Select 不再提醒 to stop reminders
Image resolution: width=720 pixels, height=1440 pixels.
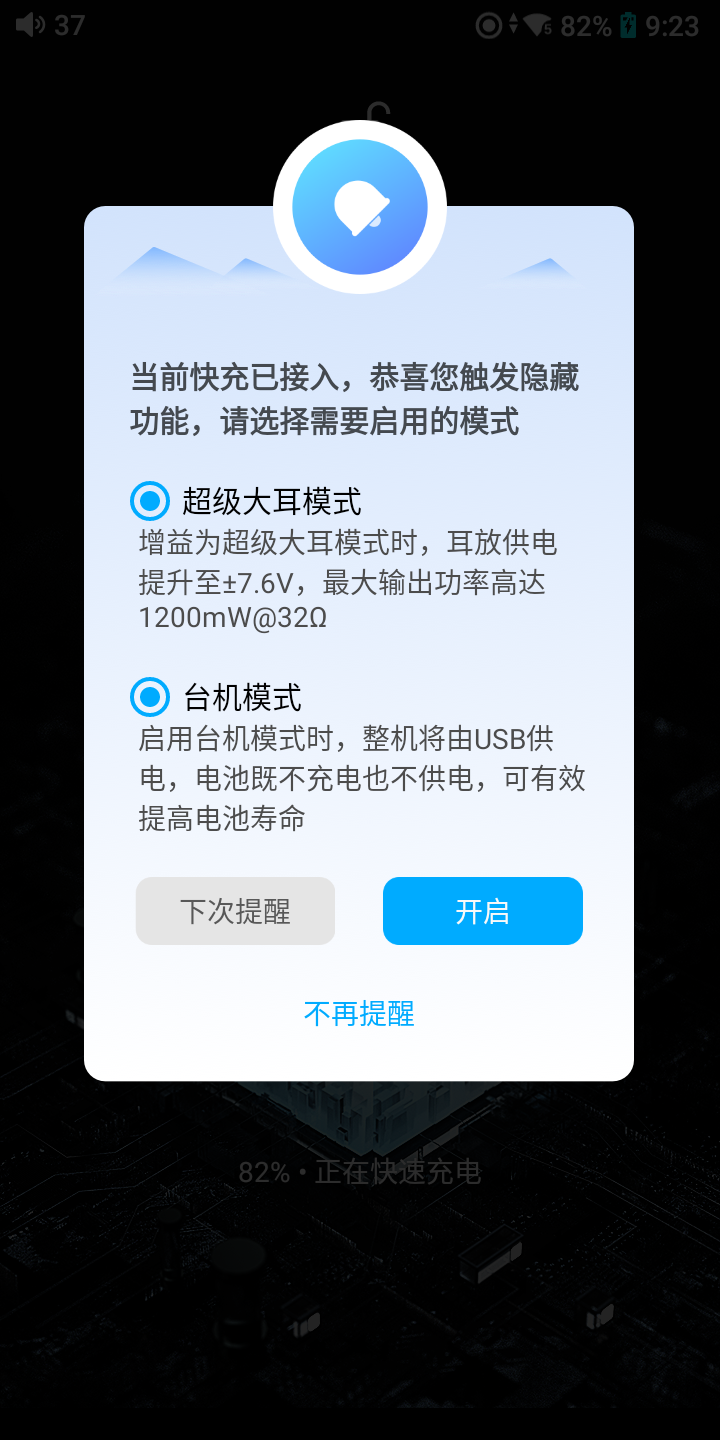[x=359, y=1014]
